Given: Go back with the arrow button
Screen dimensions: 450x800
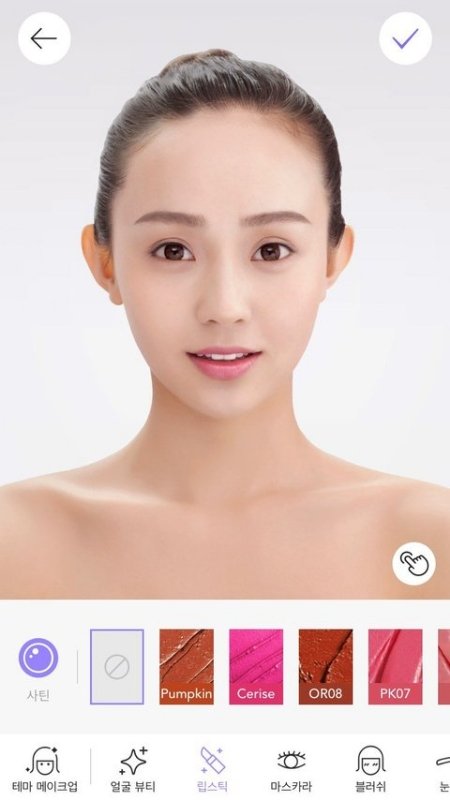Looking at the screenshot, I should point(44,39).
